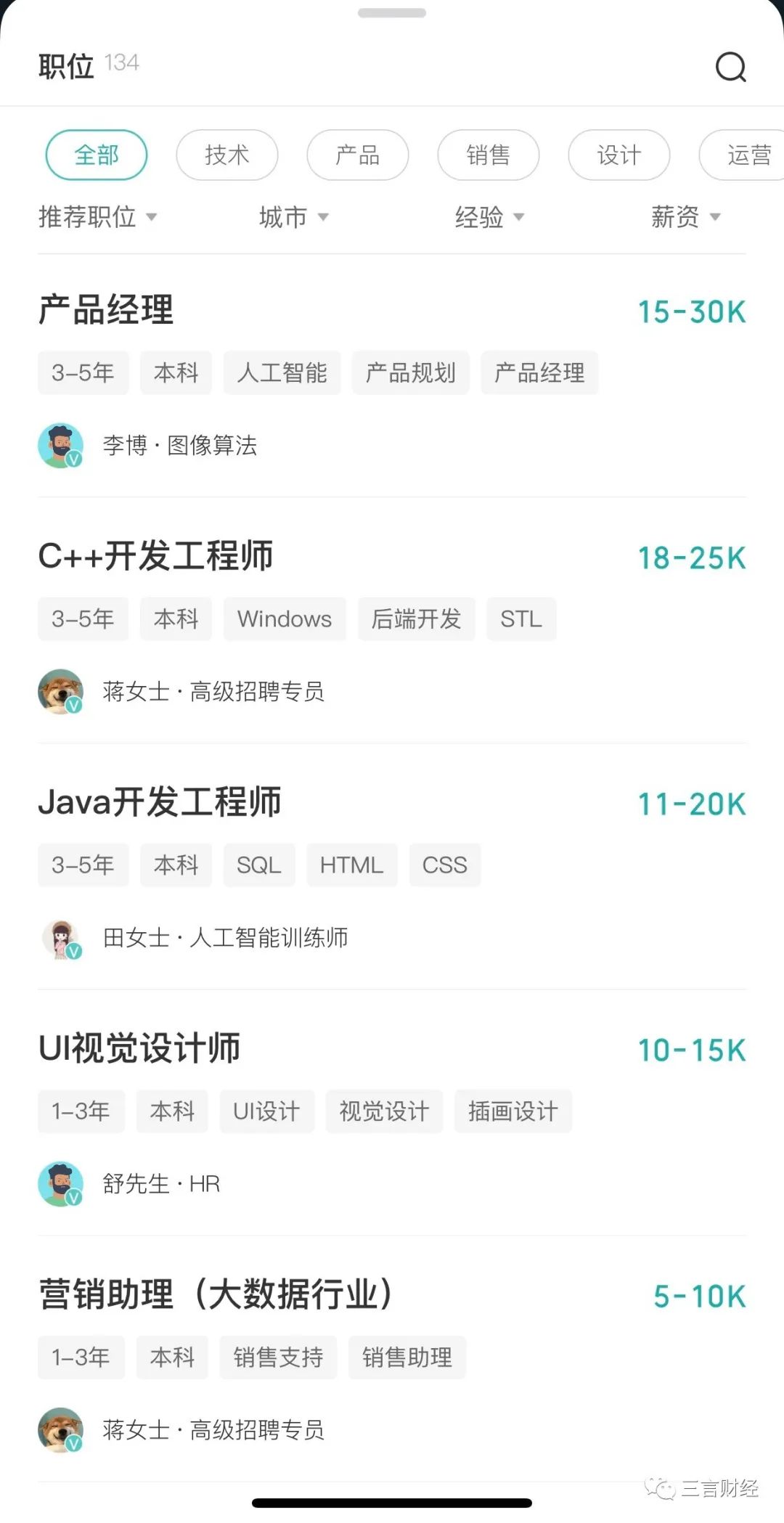The height and width of the screenshot is (1523, 784).
Task: Open the 城市 filter dropdown
Action: [x=293, y=216]
